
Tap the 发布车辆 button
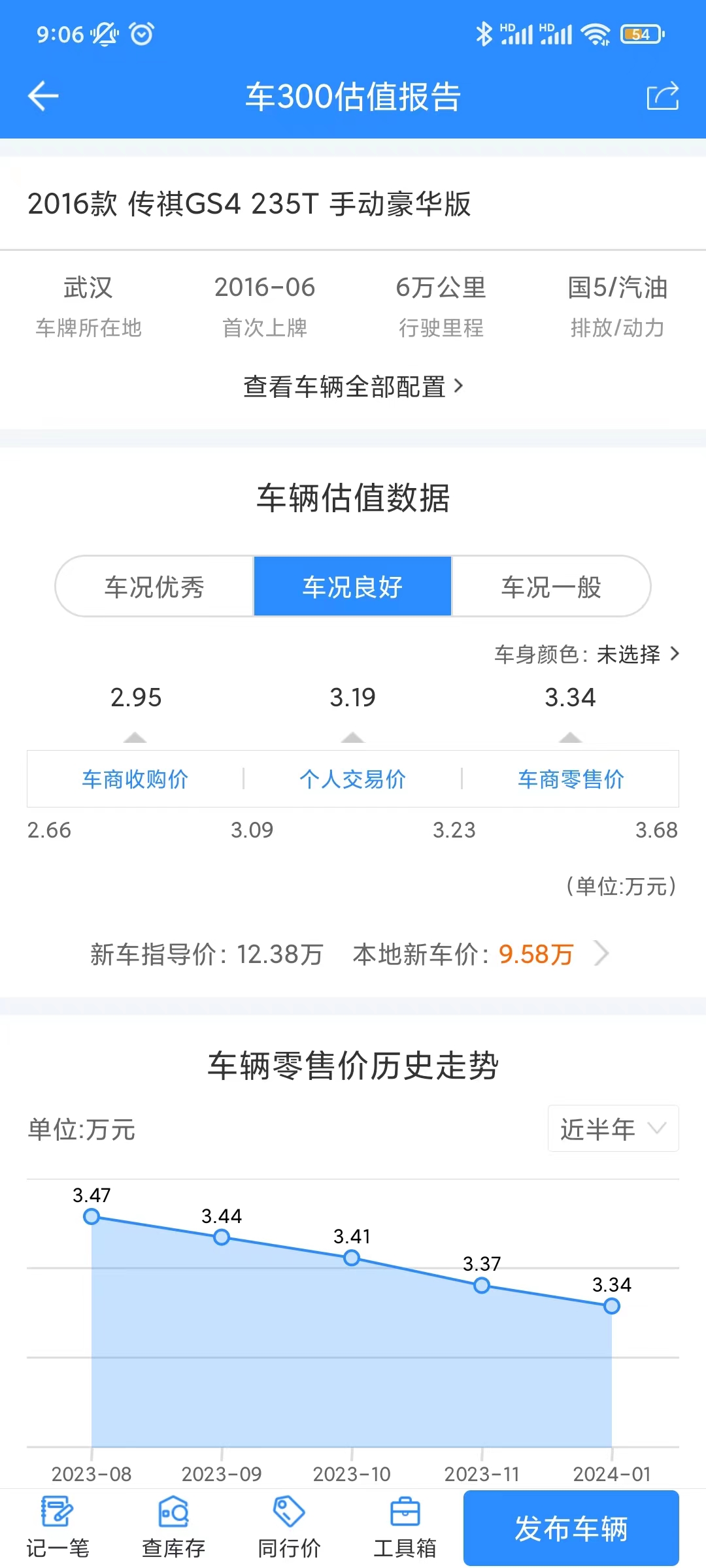click(x=571, y=1528)
